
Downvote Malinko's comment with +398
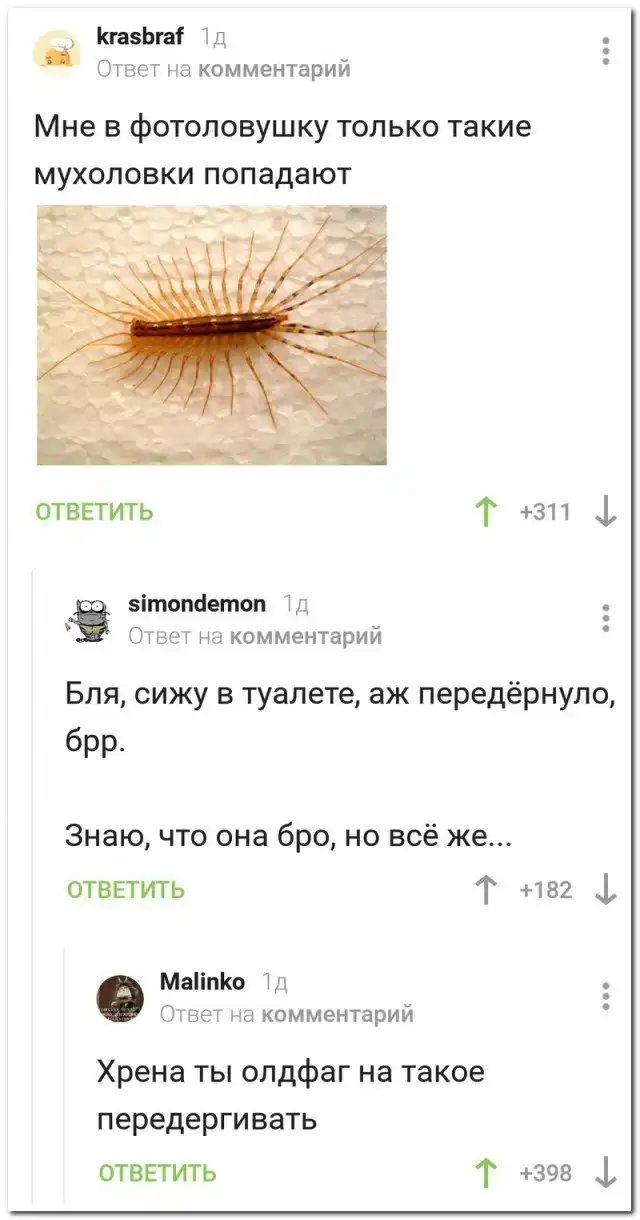605,1173
